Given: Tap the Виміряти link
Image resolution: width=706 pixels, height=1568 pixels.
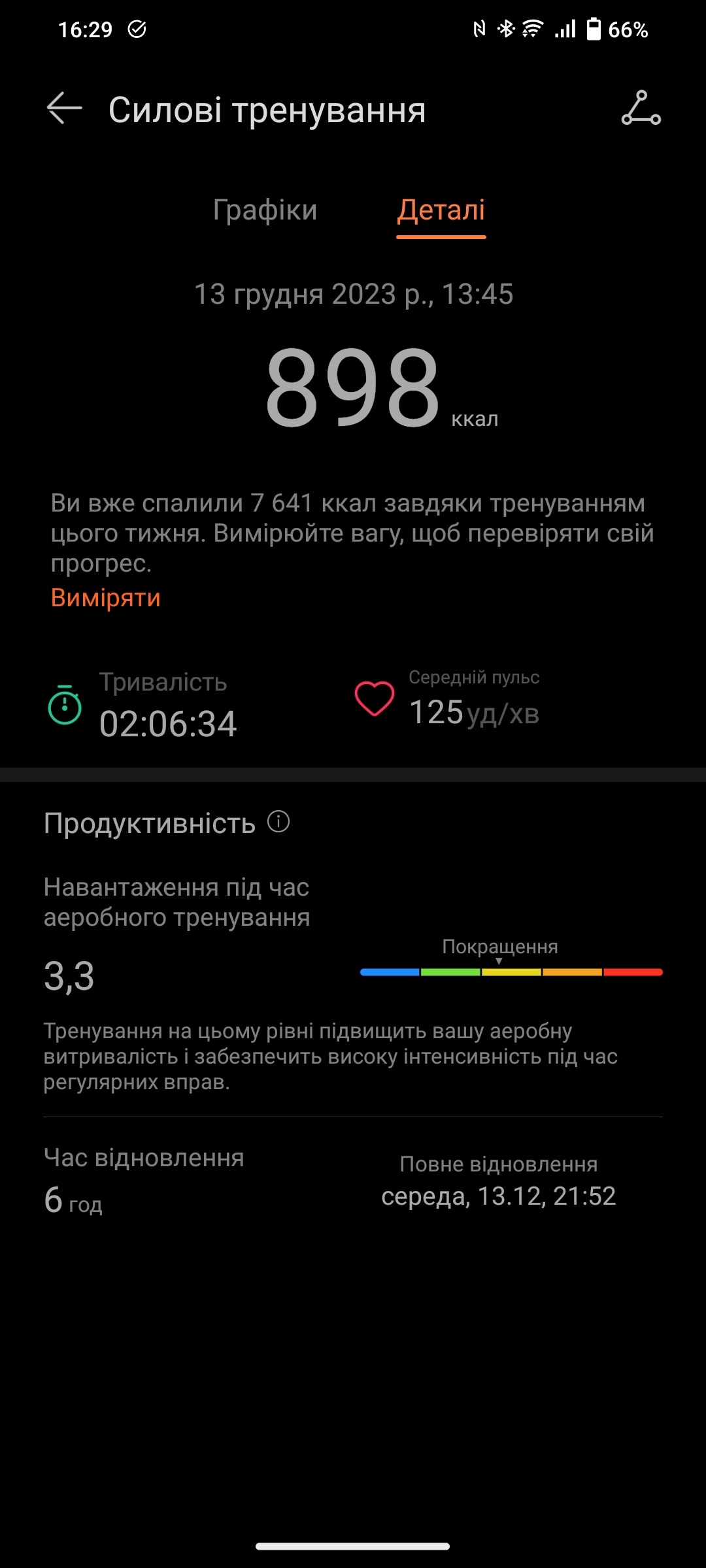Looking at the screenshot, I should pos(106,598).
